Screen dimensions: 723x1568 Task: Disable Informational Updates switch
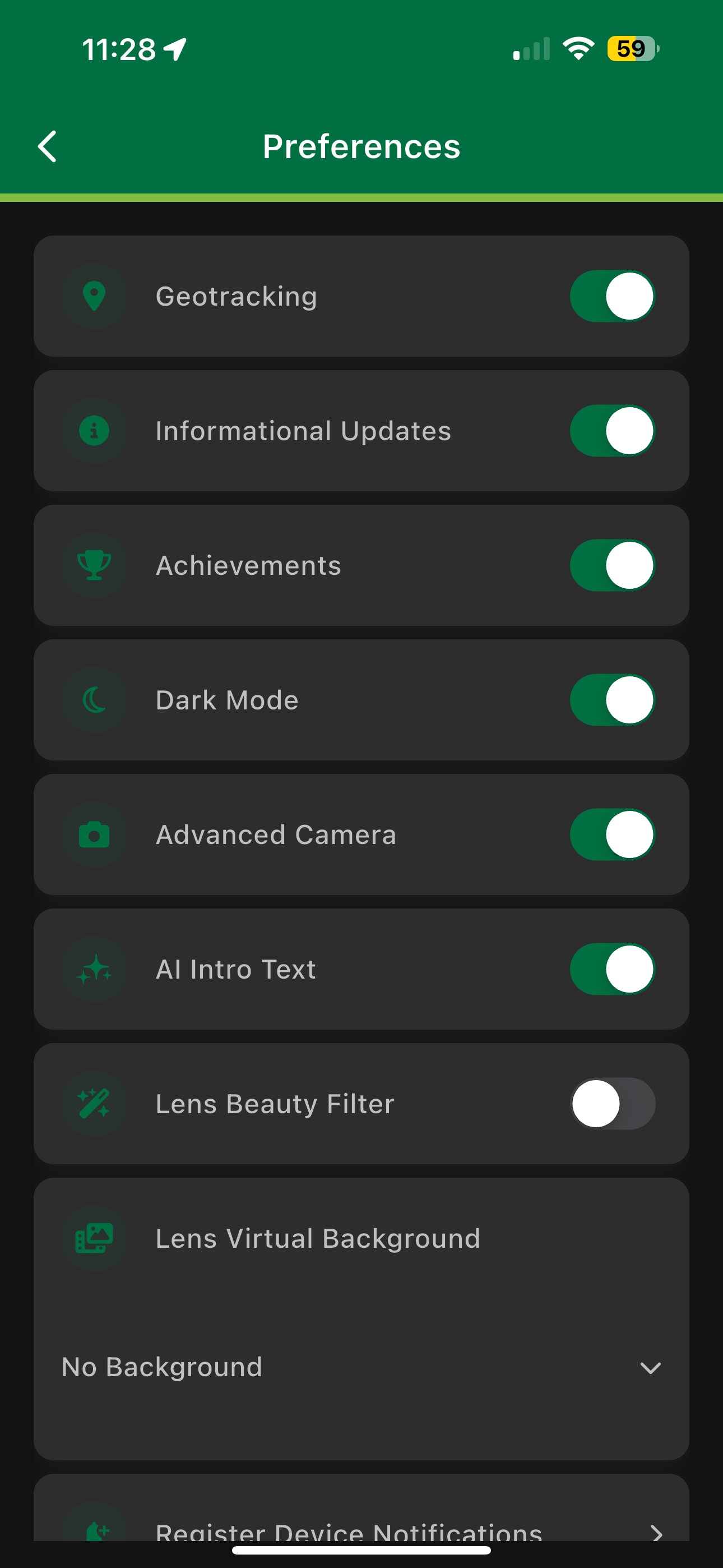click(611, 431)
